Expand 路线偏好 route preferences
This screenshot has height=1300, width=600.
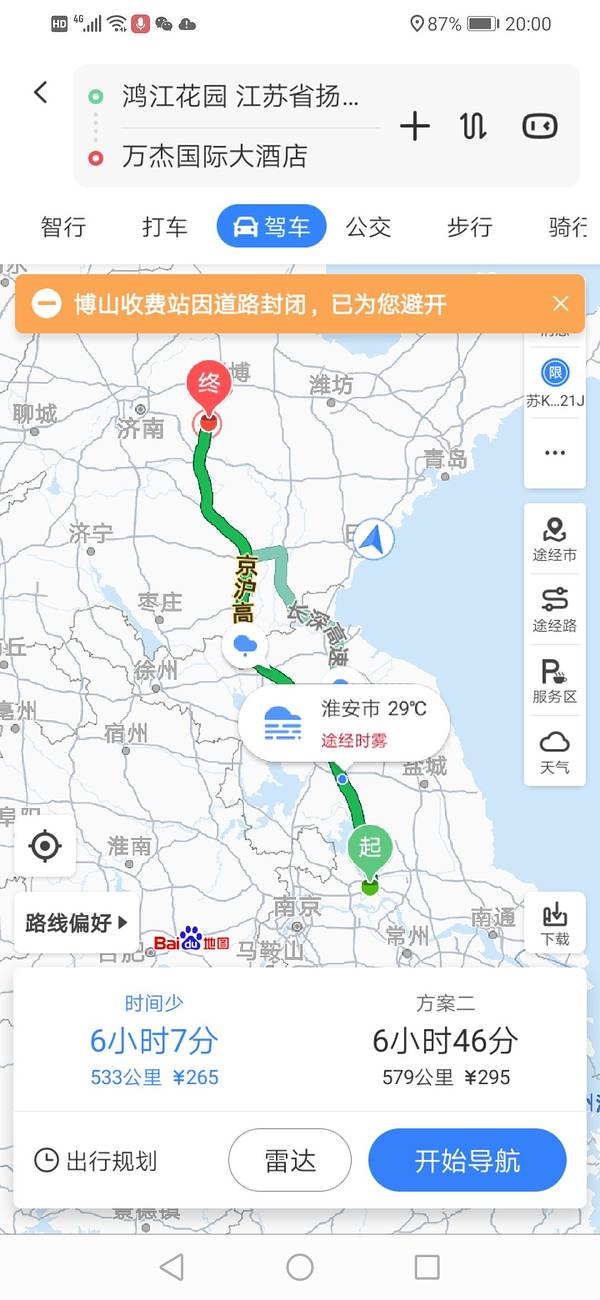point(77,922)
